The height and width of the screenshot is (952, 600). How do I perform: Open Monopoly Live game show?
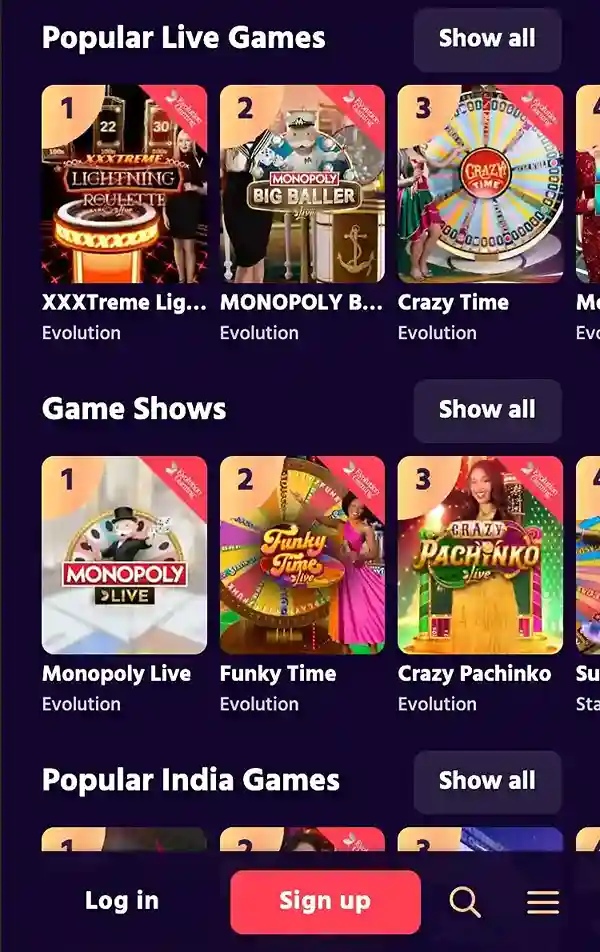124,555
